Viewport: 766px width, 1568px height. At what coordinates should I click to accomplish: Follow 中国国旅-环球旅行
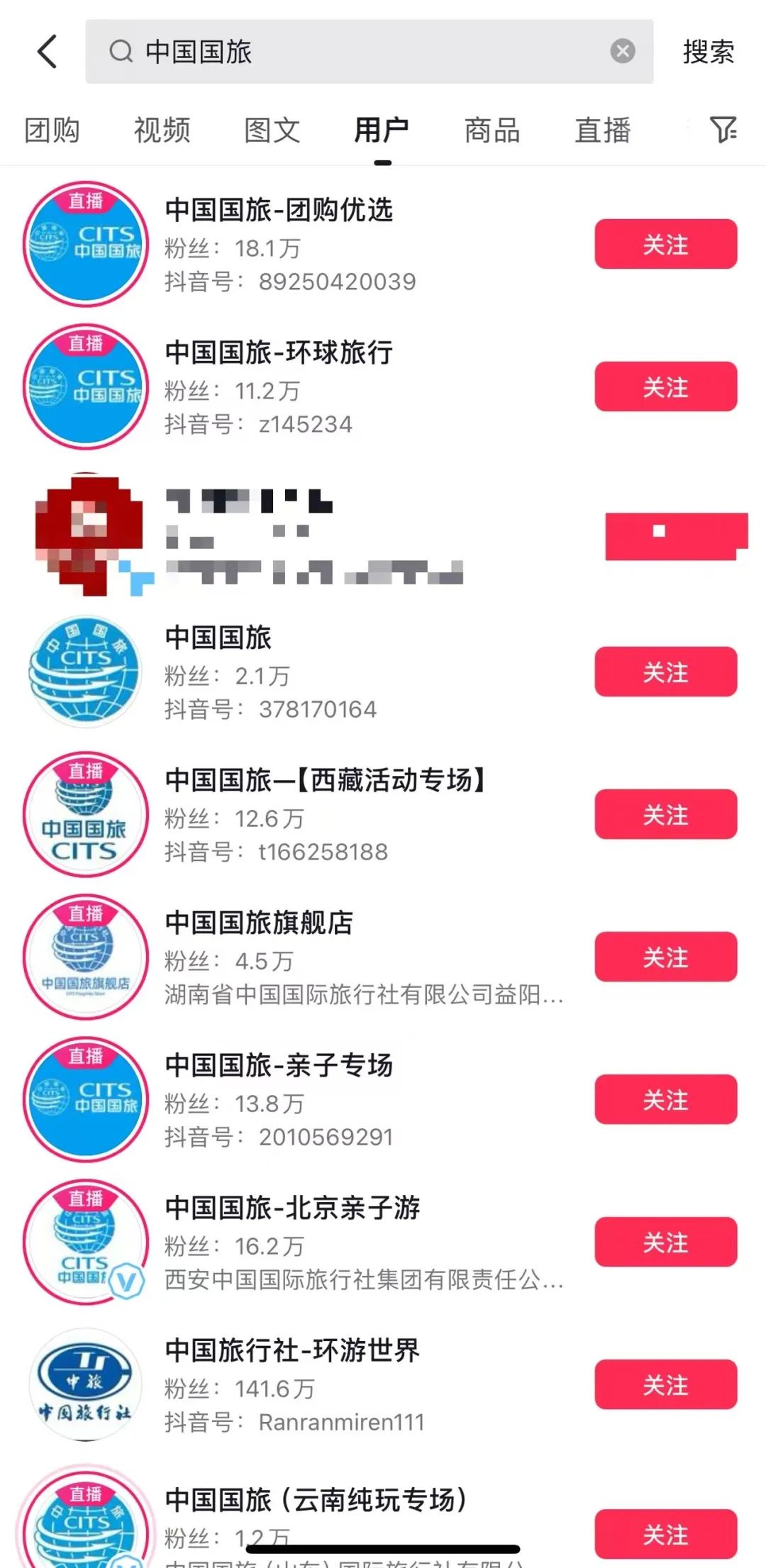point(665,387)
